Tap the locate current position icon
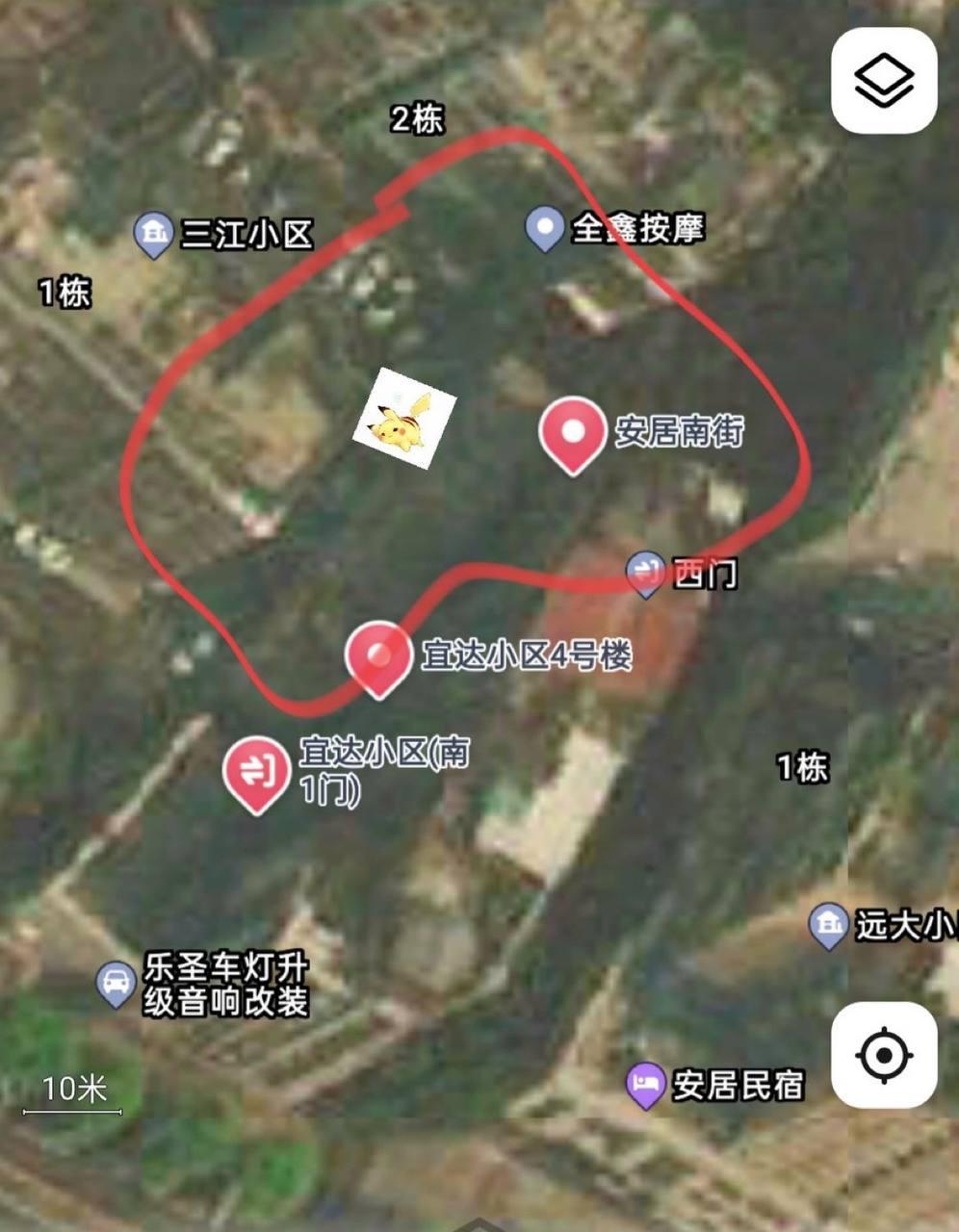Viewport: 959px width, 1232px height. [x=883, y=1056]
